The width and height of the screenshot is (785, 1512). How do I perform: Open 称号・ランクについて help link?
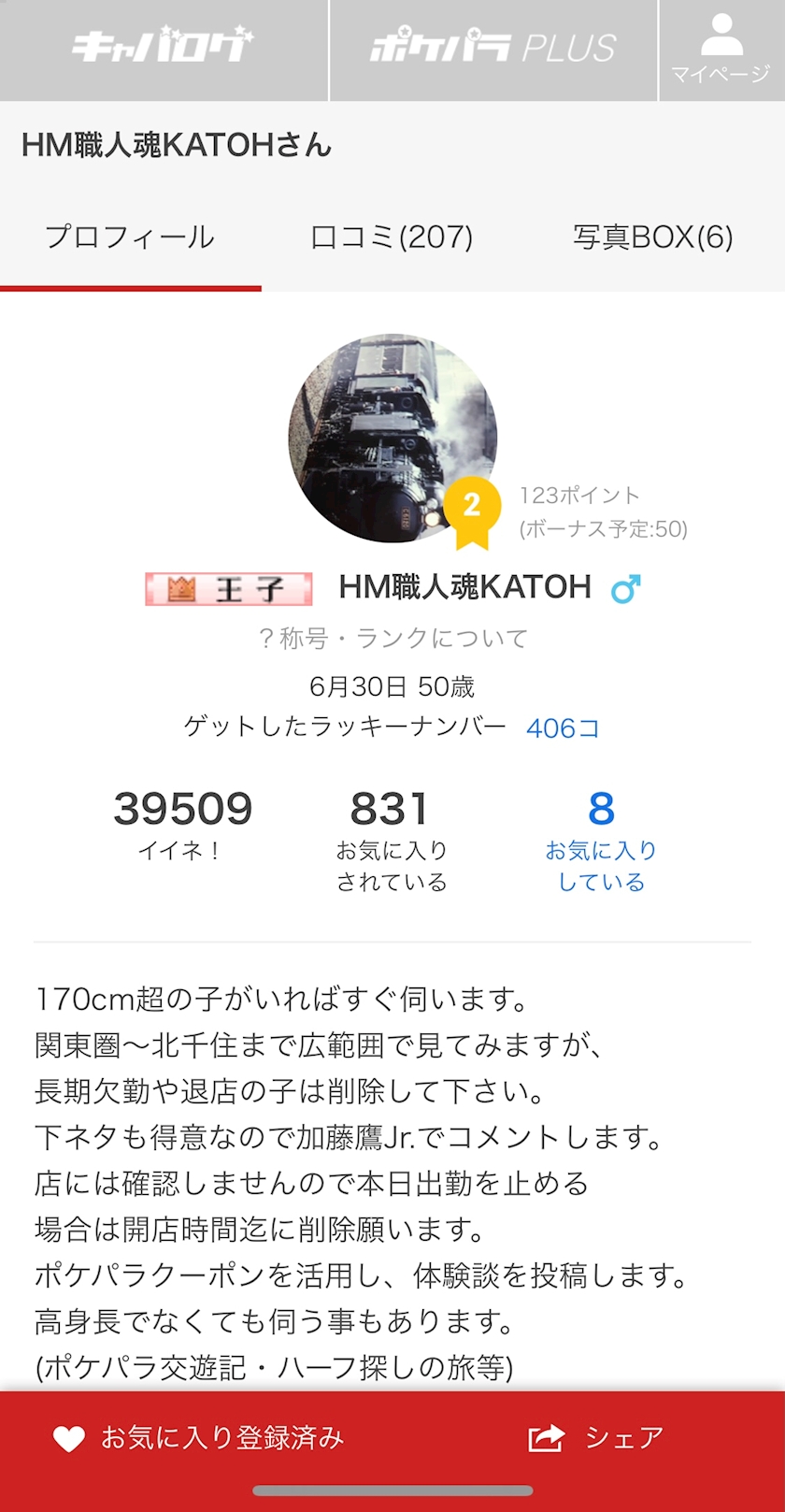click(392, 639)
